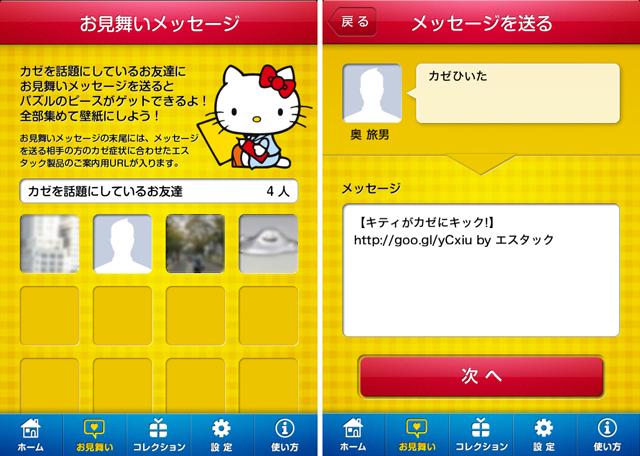Open コレクション tab on the お見舞いメッセージ screen
This screenshot has height=456, width=640.
157,433
